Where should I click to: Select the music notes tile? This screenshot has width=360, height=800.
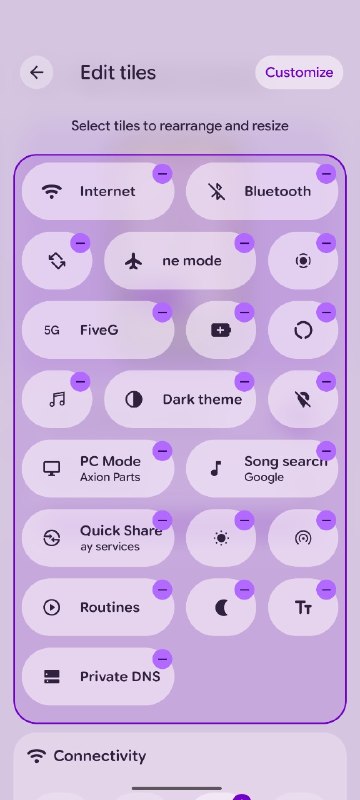(57, 399)
